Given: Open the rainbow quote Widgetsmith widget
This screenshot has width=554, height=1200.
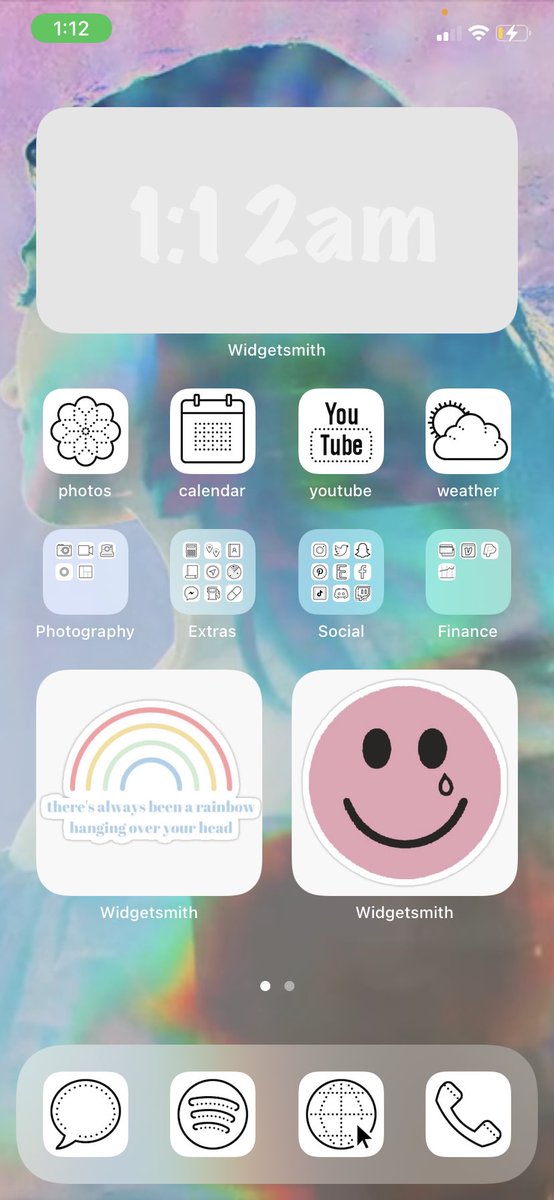Looking at the screenshot, I should point(149,783).
